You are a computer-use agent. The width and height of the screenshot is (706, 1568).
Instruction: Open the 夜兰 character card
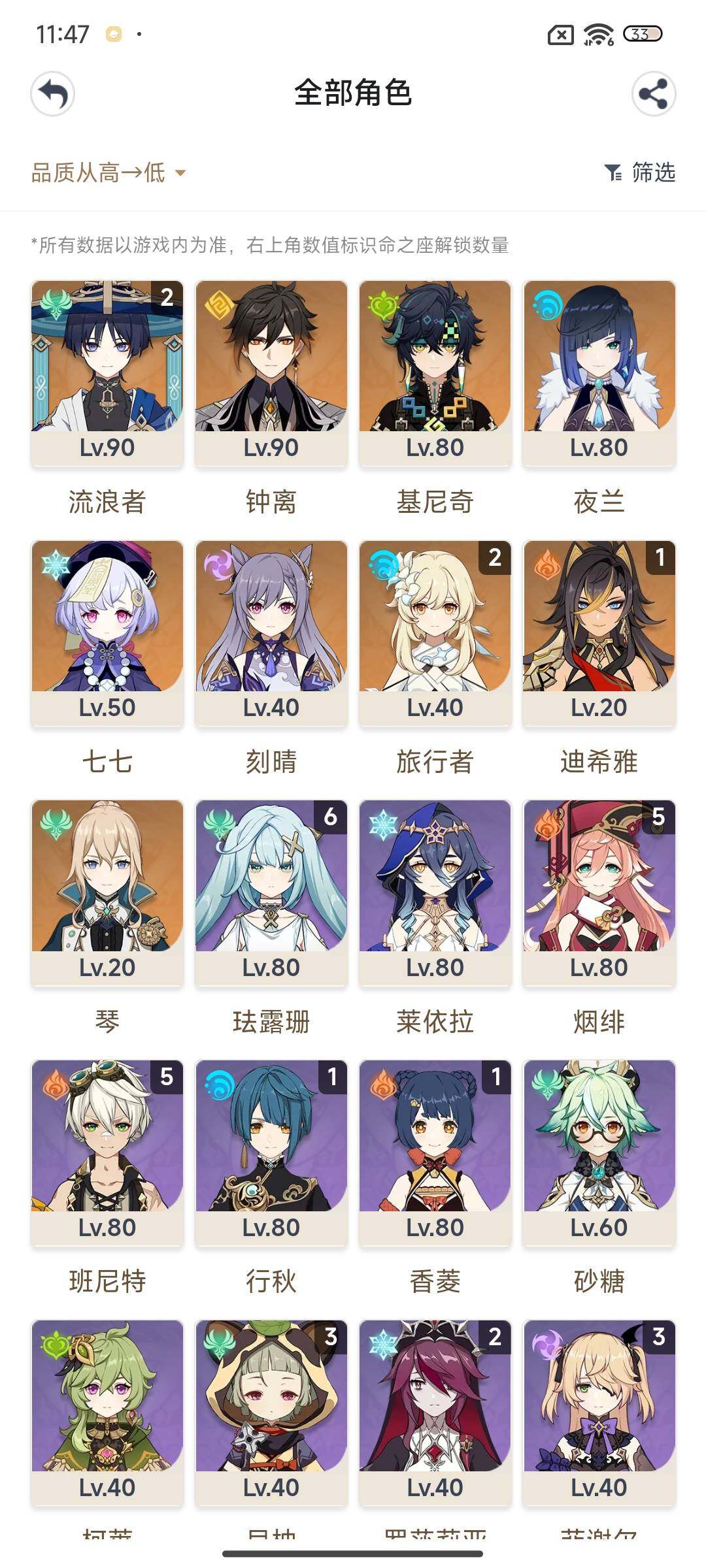(599, 372)
